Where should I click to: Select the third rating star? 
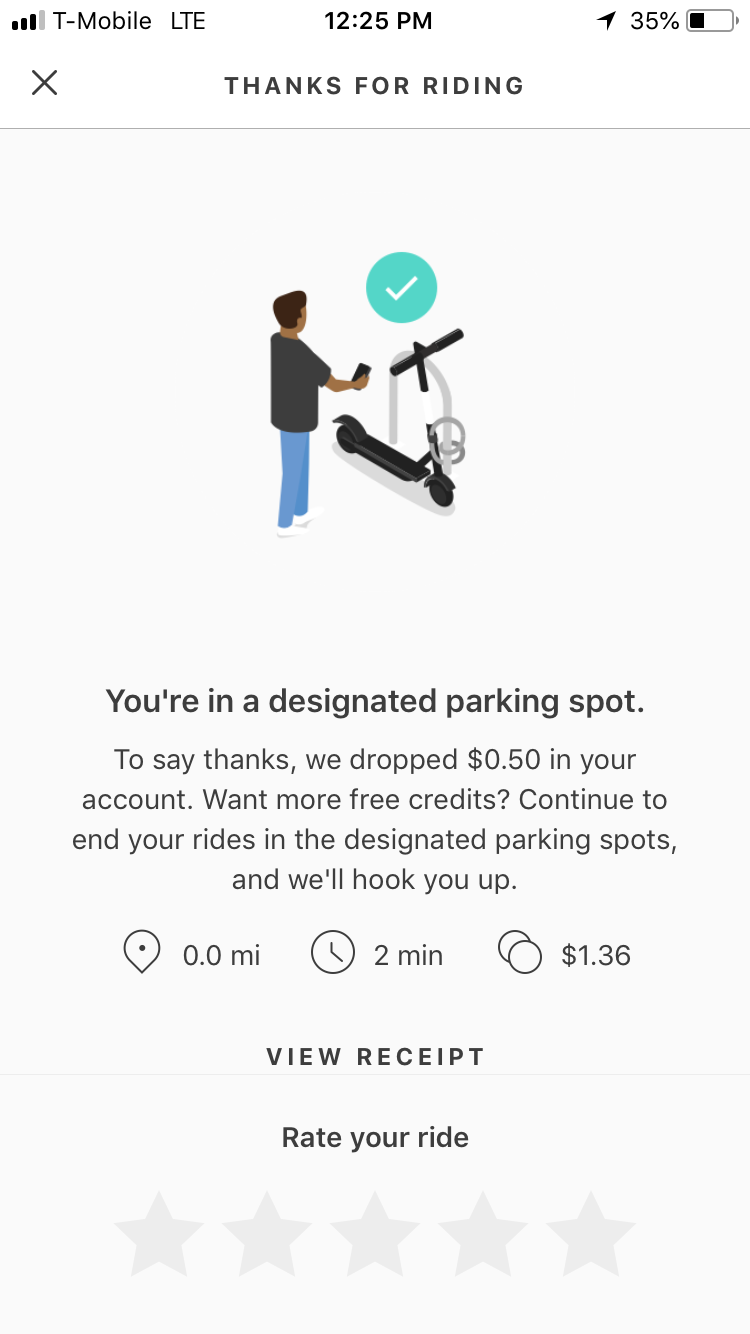[375, 1232]
